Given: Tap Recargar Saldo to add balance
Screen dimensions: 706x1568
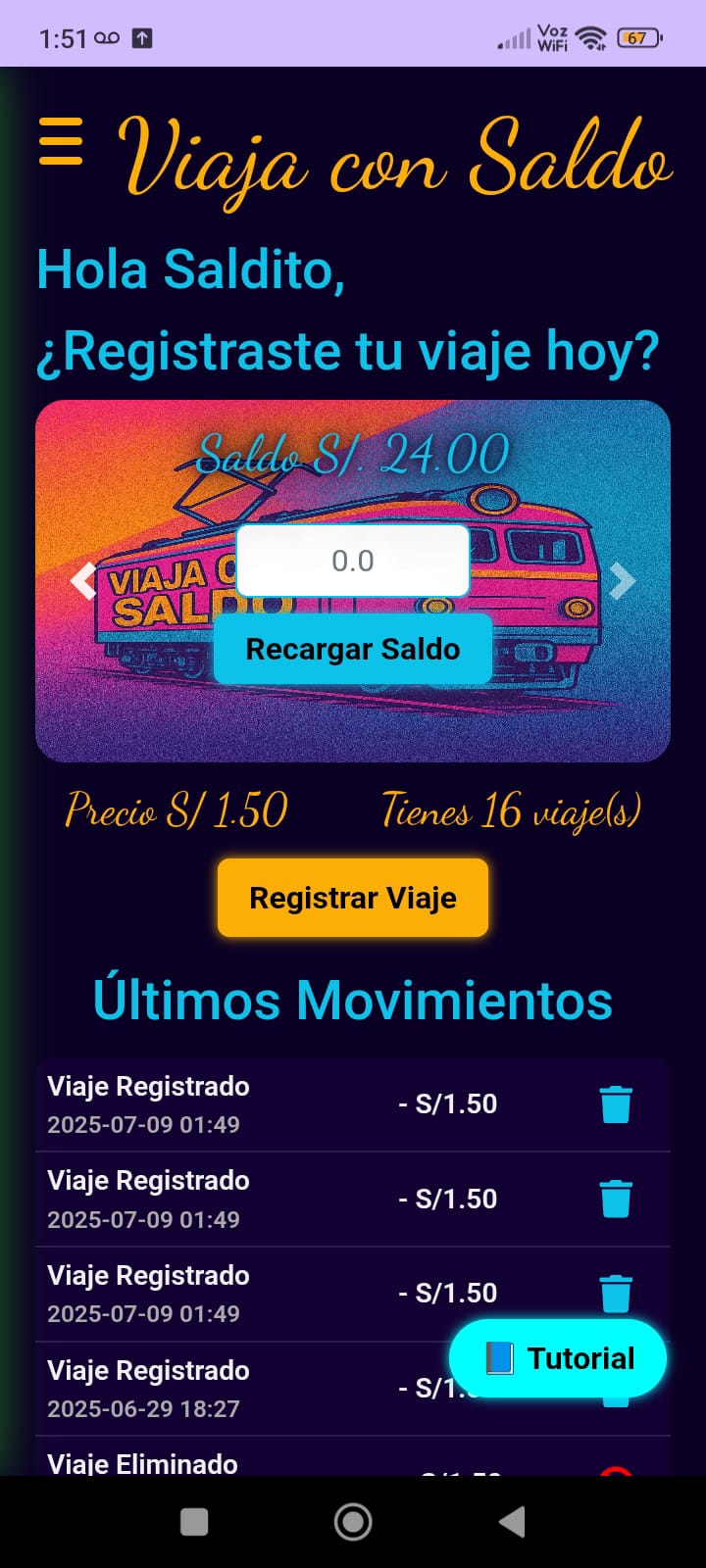Looking at the screenshot, I should pyautogui.click(x=352, y=648).
